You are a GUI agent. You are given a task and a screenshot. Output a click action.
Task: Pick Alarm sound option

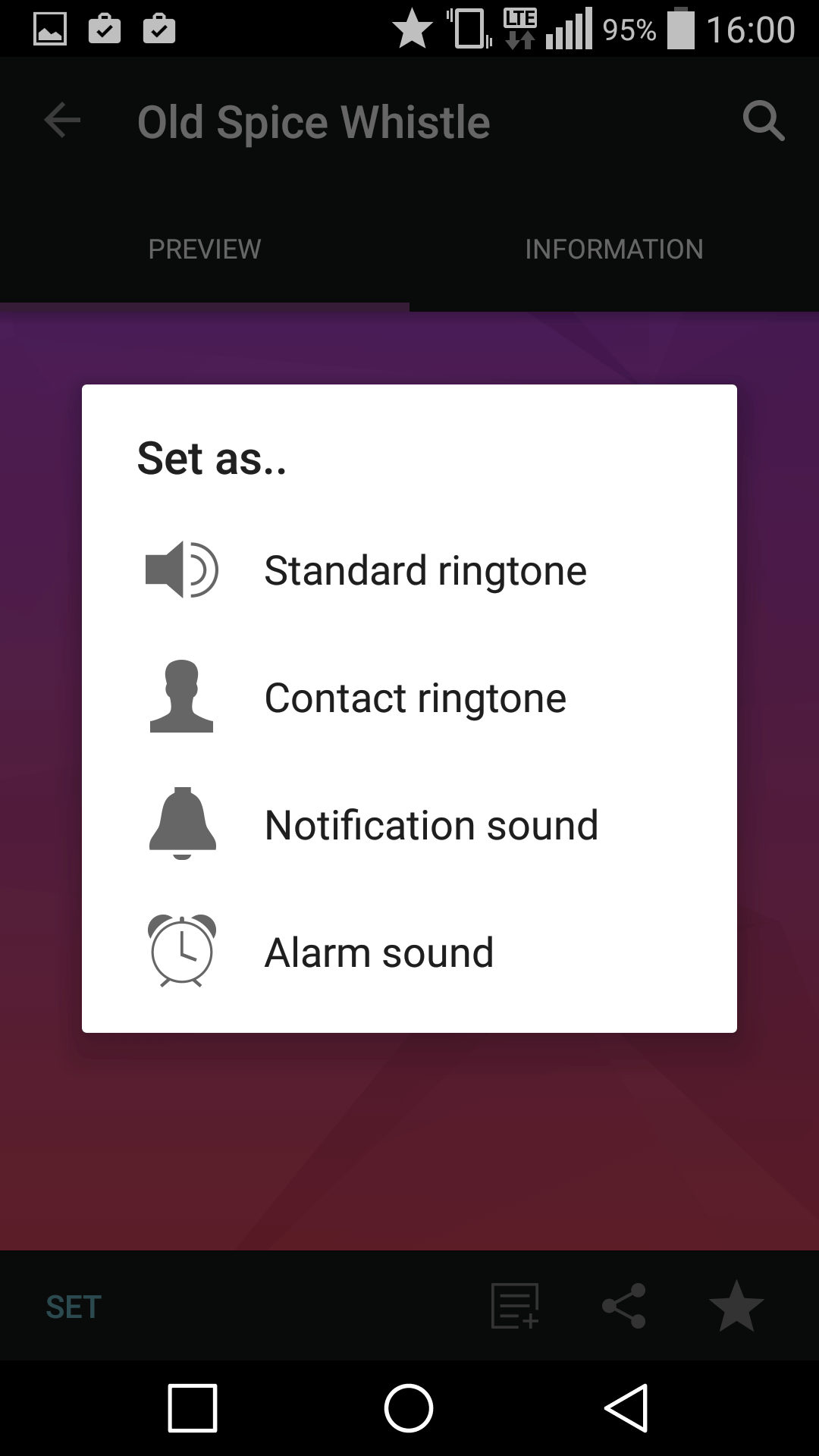pyautogui.click(x=409, y=952)
